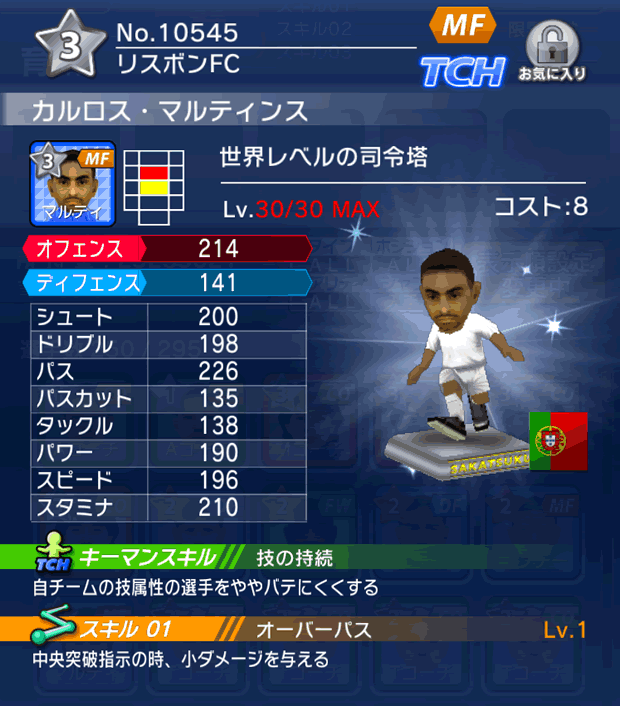Open the マルティ player card thumbnail
Screen dimensions: 620x706
tap(73, 182)
